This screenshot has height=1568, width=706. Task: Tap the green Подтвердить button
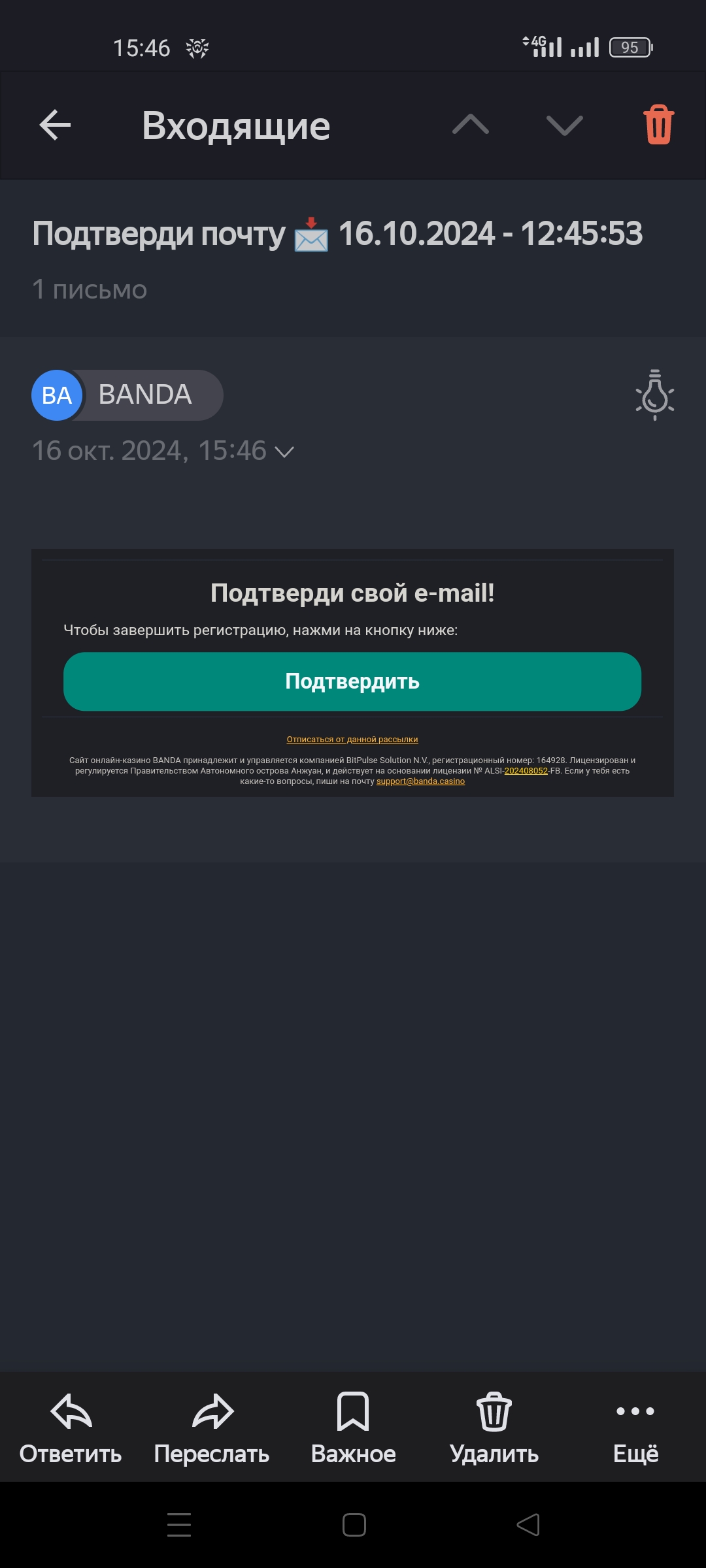352,681
